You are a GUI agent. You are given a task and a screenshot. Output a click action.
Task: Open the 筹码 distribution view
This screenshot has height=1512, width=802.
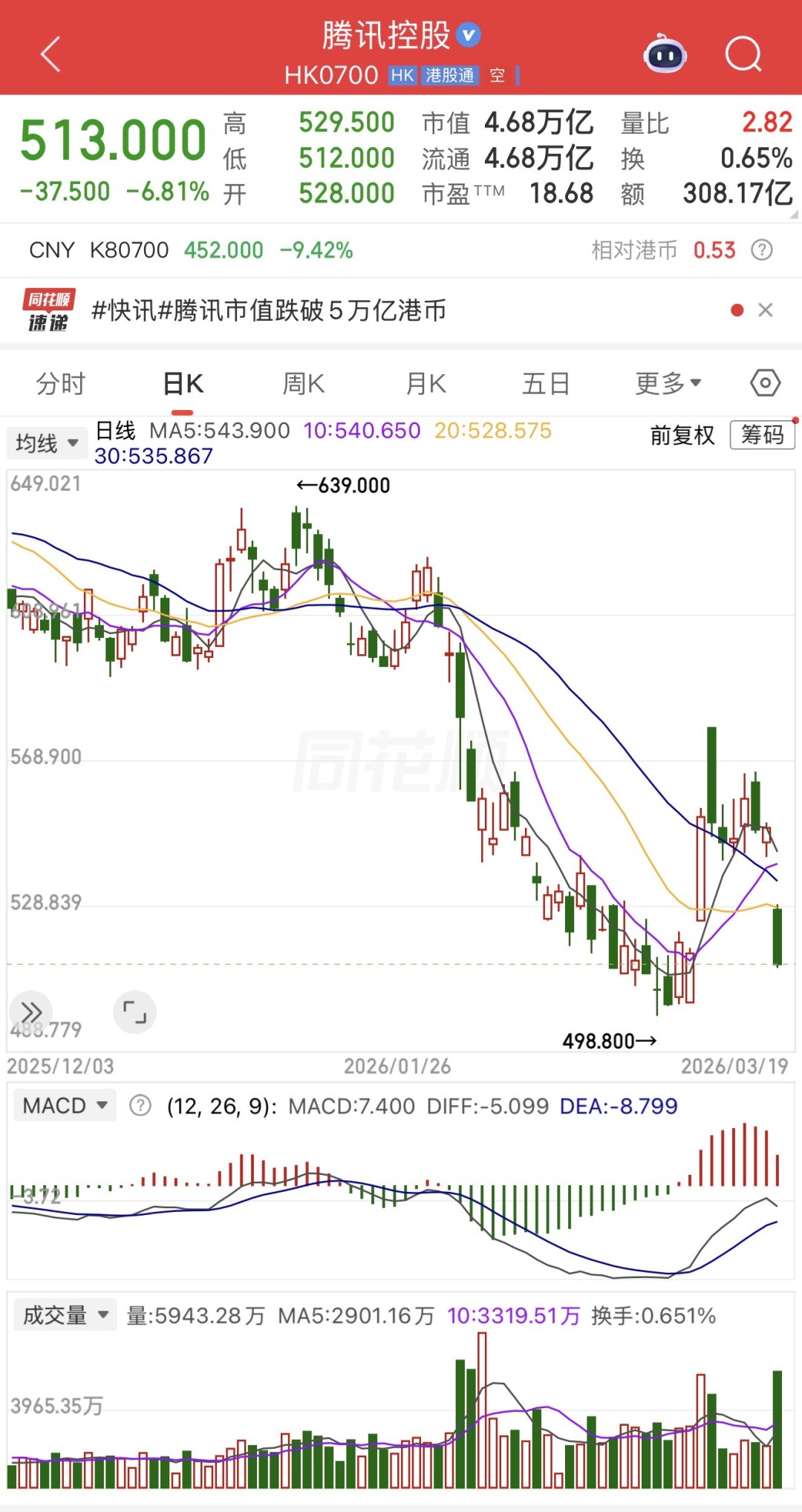(x=762, y=434)
